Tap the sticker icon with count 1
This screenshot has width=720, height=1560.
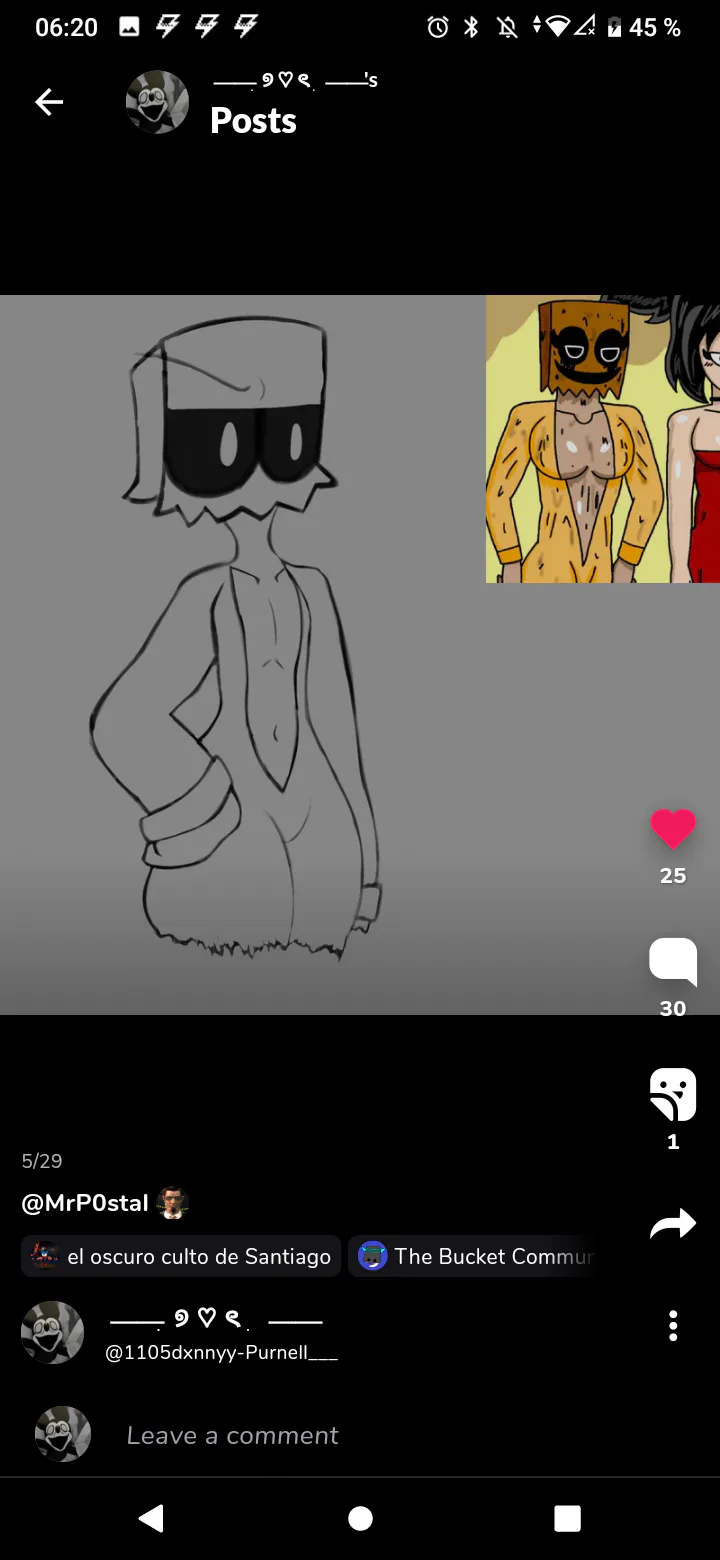click(x=673, y=1094)
